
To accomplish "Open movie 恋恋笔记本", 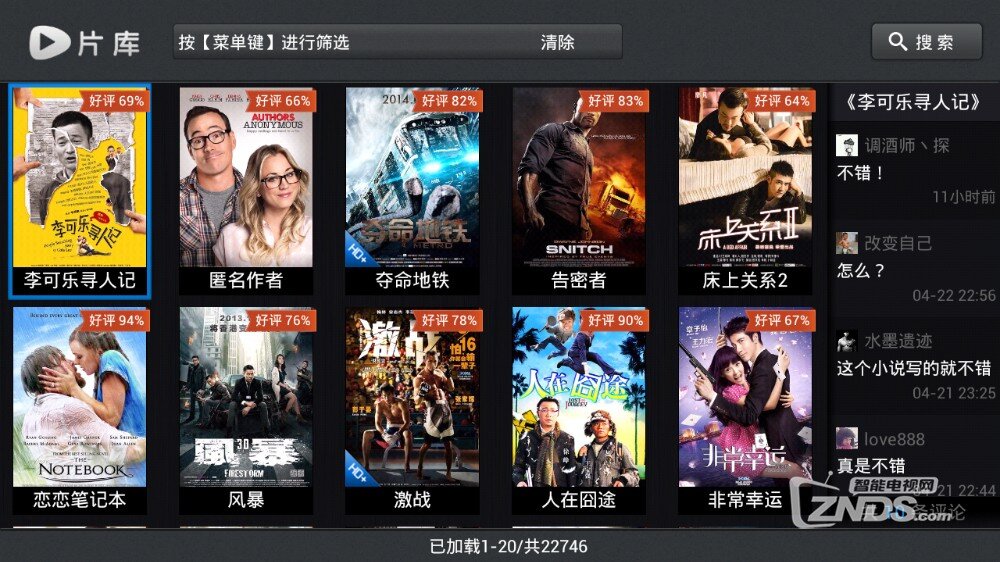I will 79,410.
